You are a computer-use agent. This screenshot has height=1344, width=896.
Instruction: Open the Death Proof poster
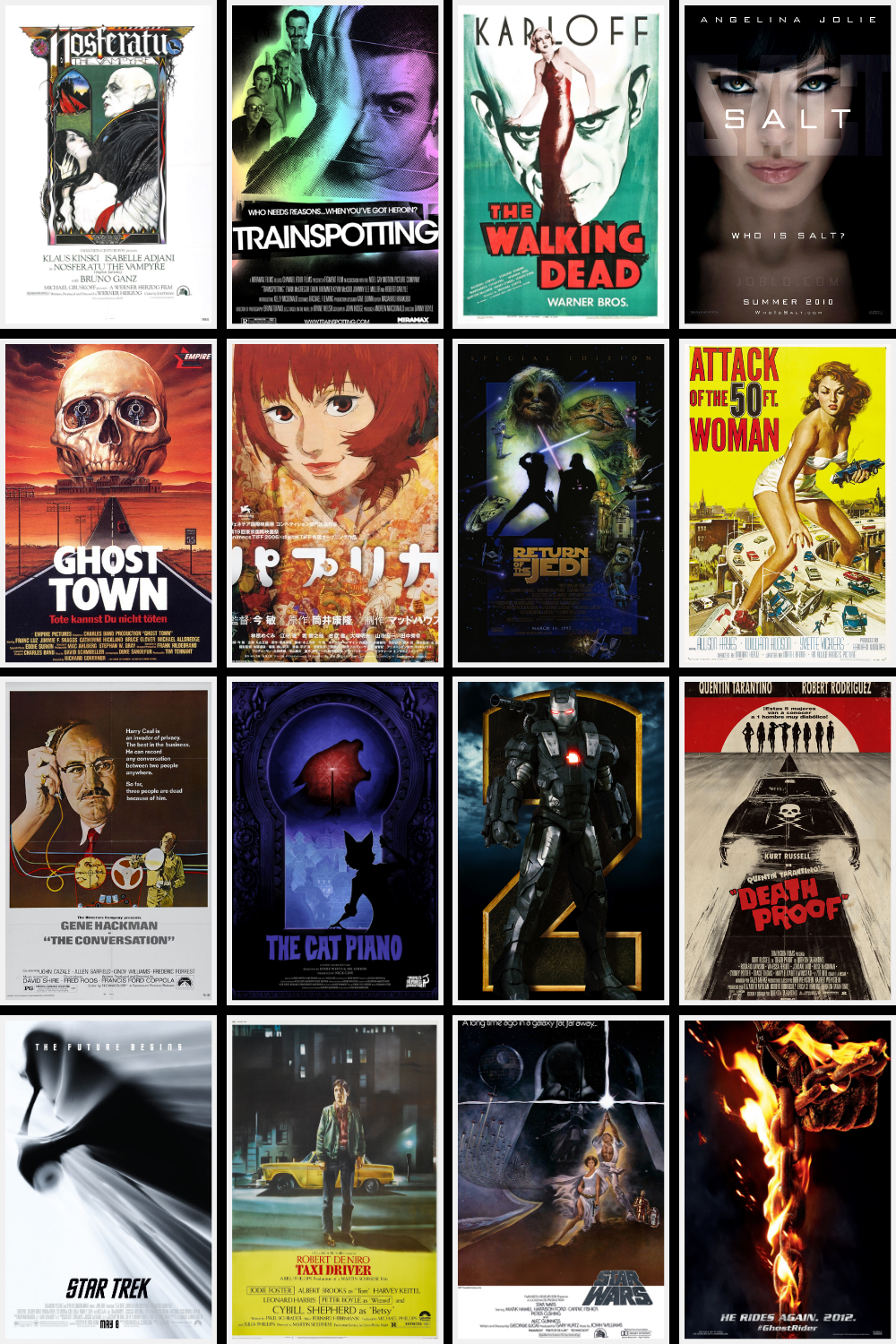click(787, 840)
